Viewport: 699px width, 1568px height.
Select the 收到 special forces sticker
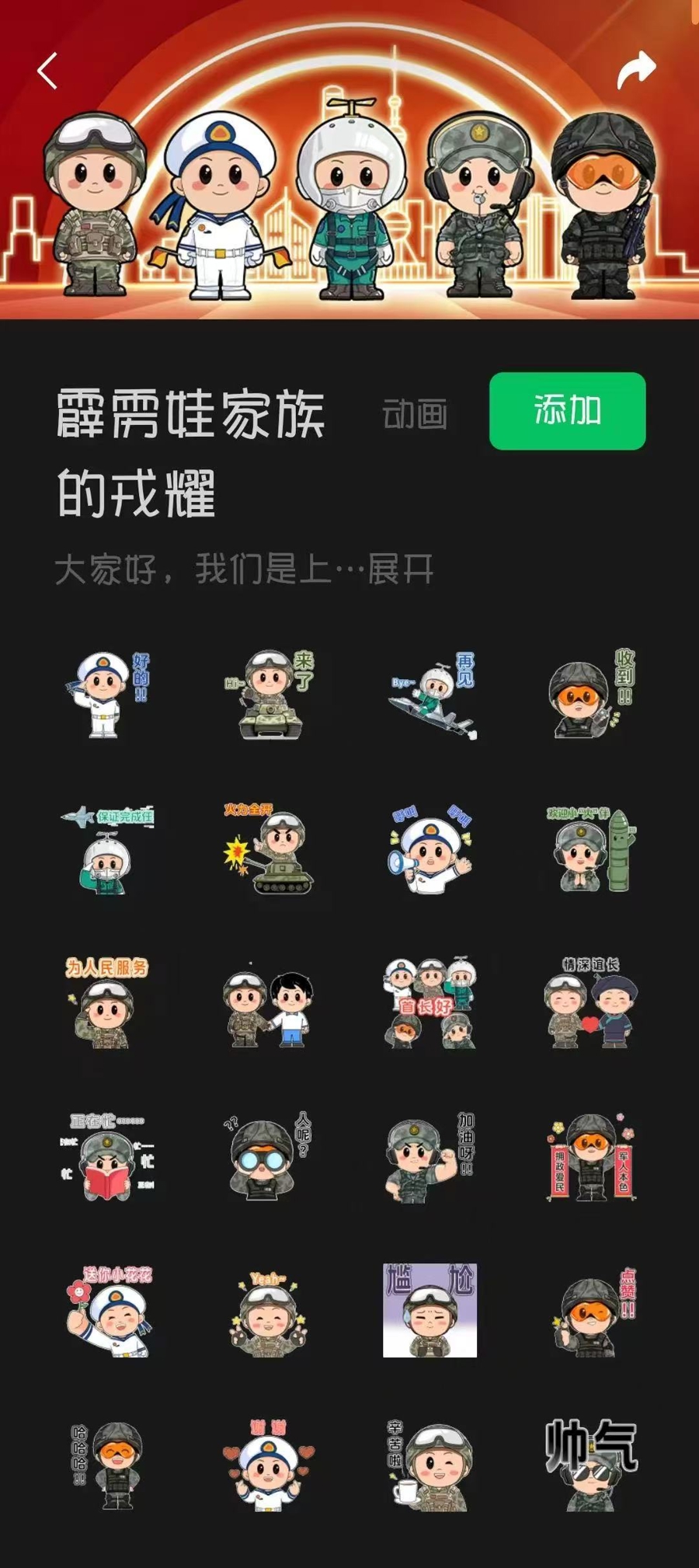pos(592,694)
